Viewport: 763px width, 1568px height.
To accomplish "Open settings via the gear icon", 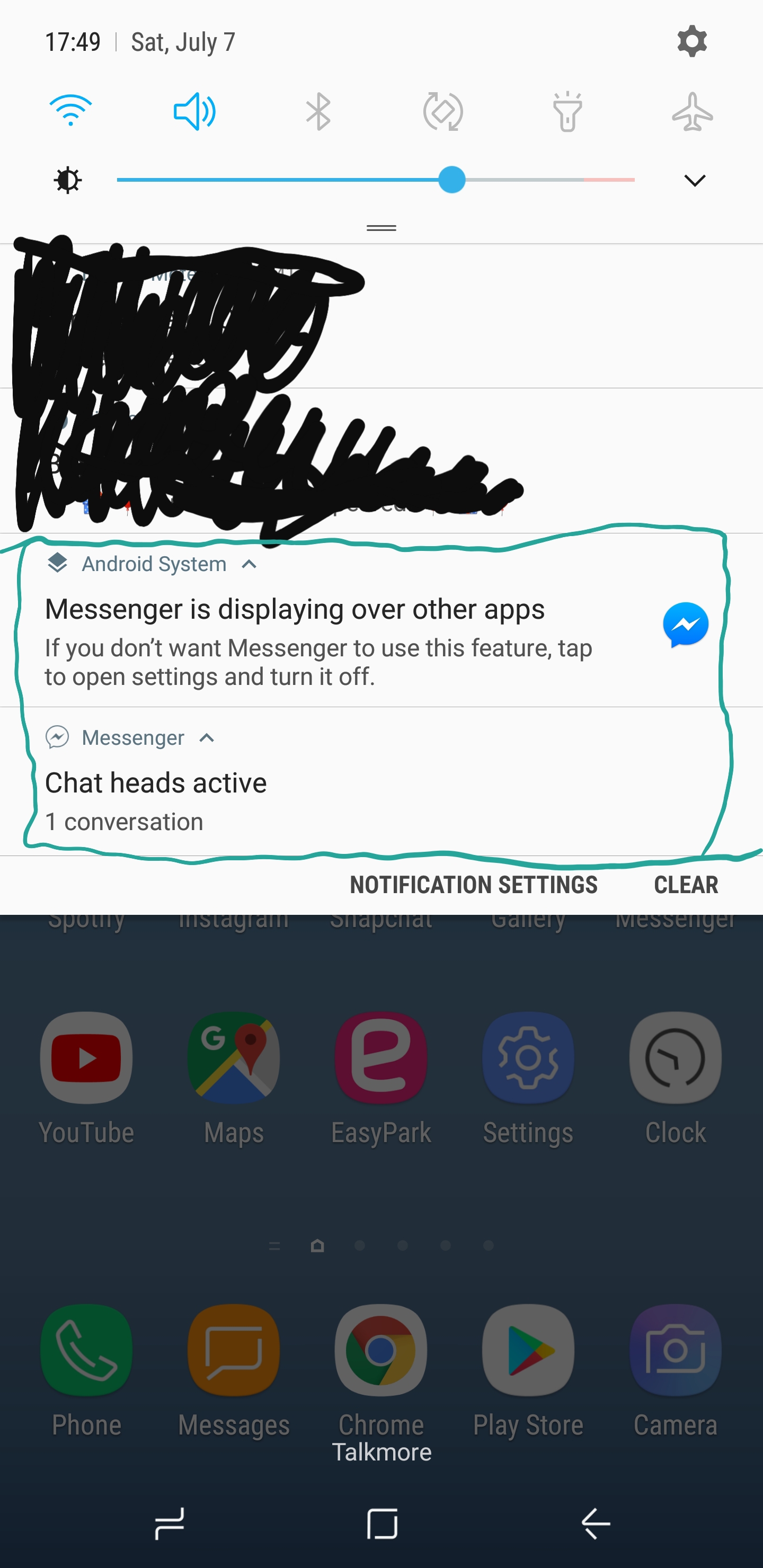I will click(692, 41).
